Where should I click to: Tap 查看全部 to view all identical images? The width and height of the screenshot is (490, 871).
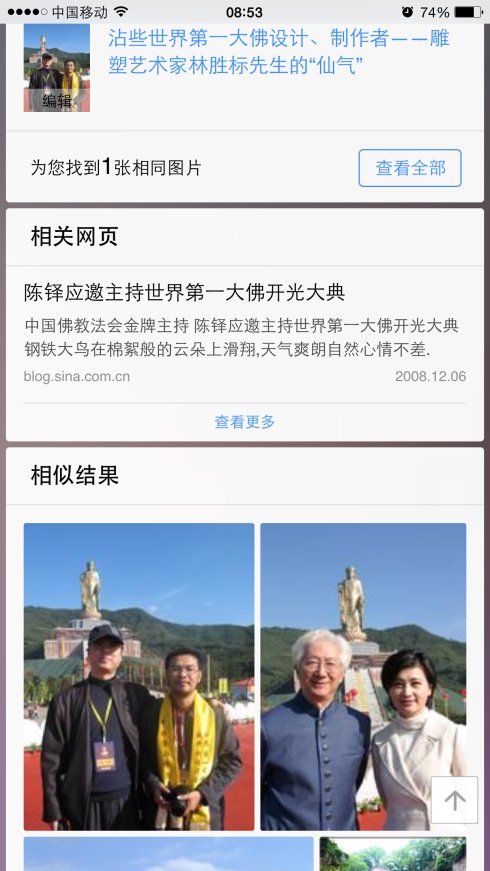(410, 168)
